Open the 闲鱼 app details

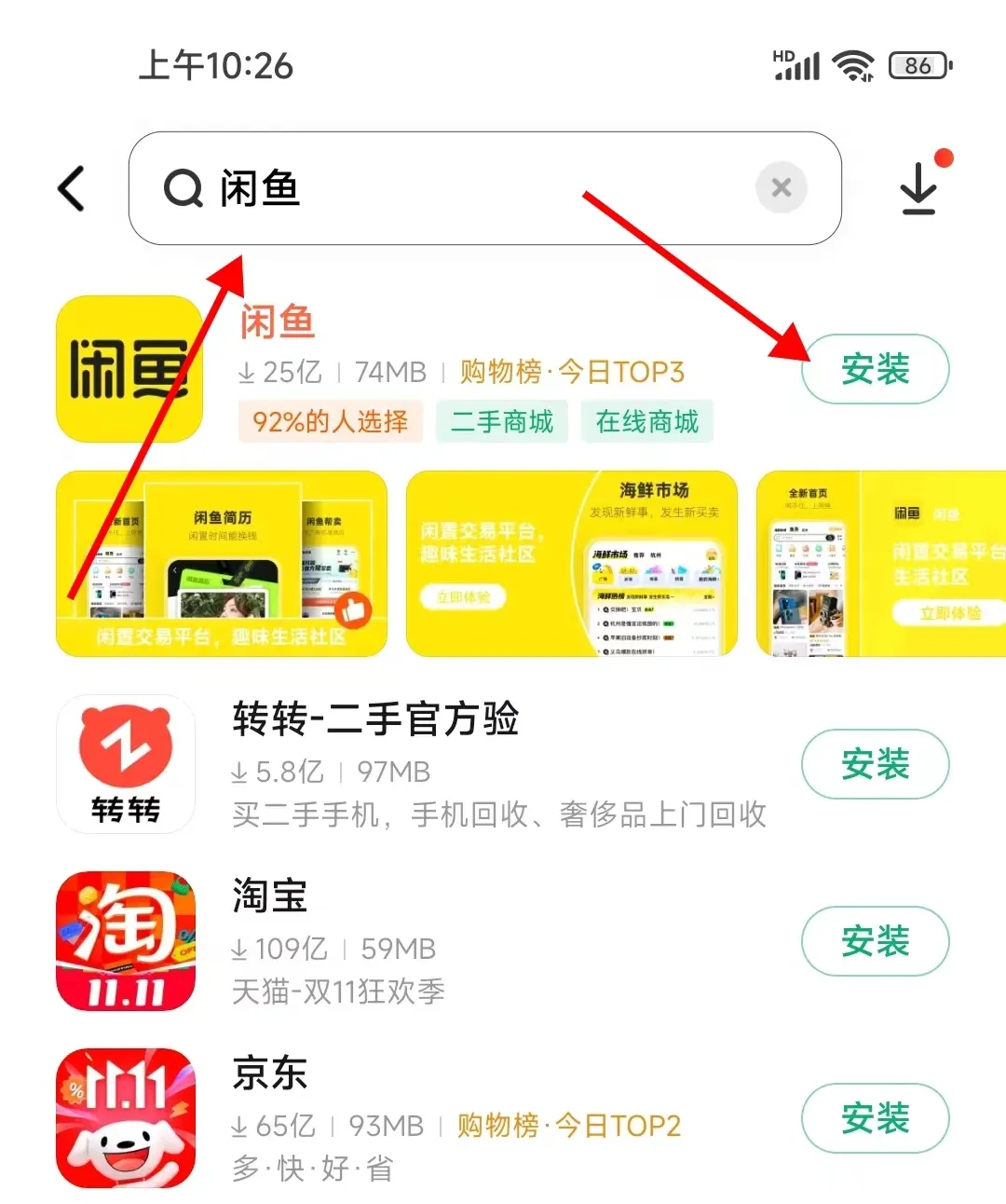(129, 369)
